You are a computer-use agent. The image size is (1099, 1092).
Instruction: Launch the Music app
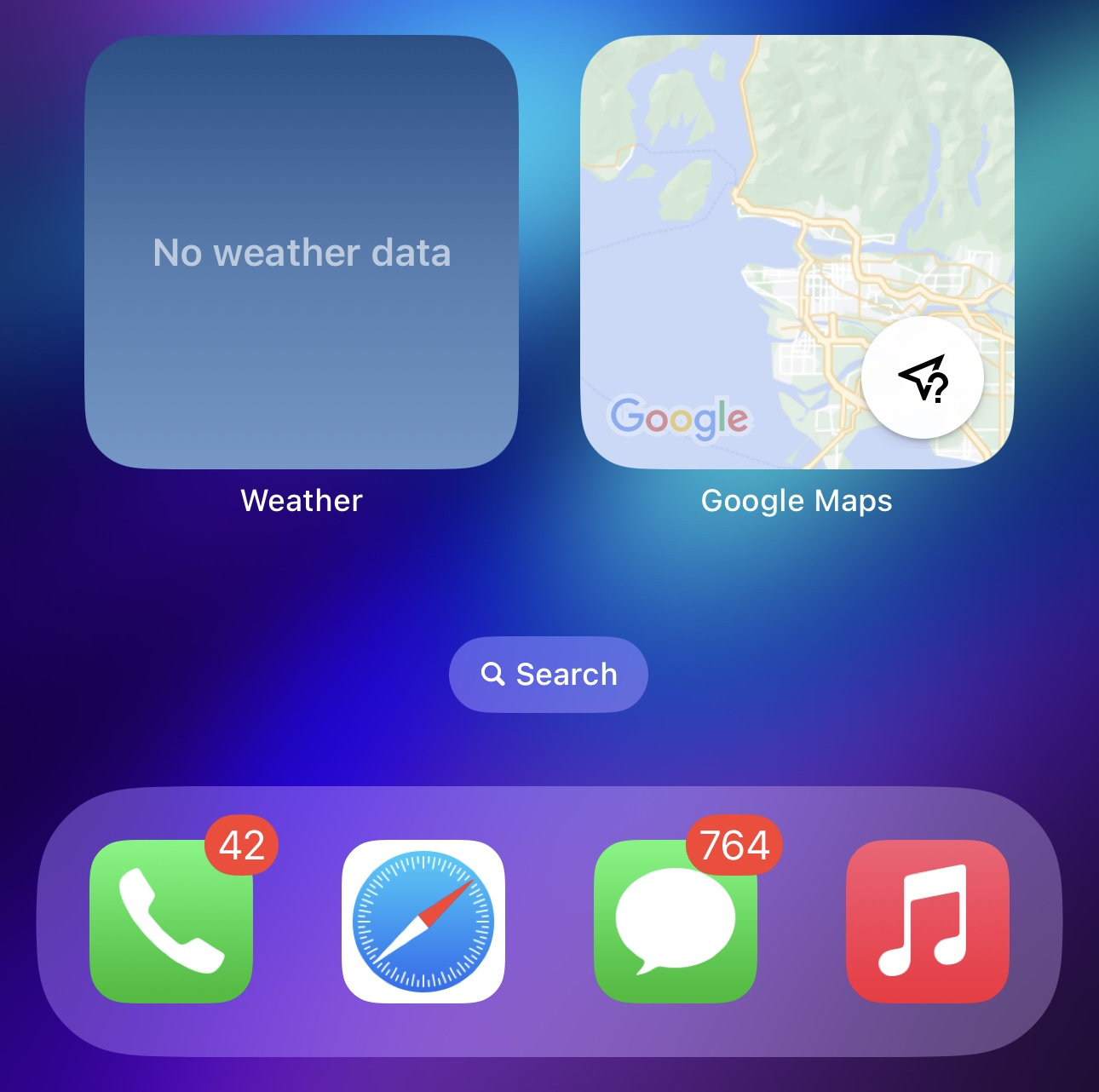point(927,921)
